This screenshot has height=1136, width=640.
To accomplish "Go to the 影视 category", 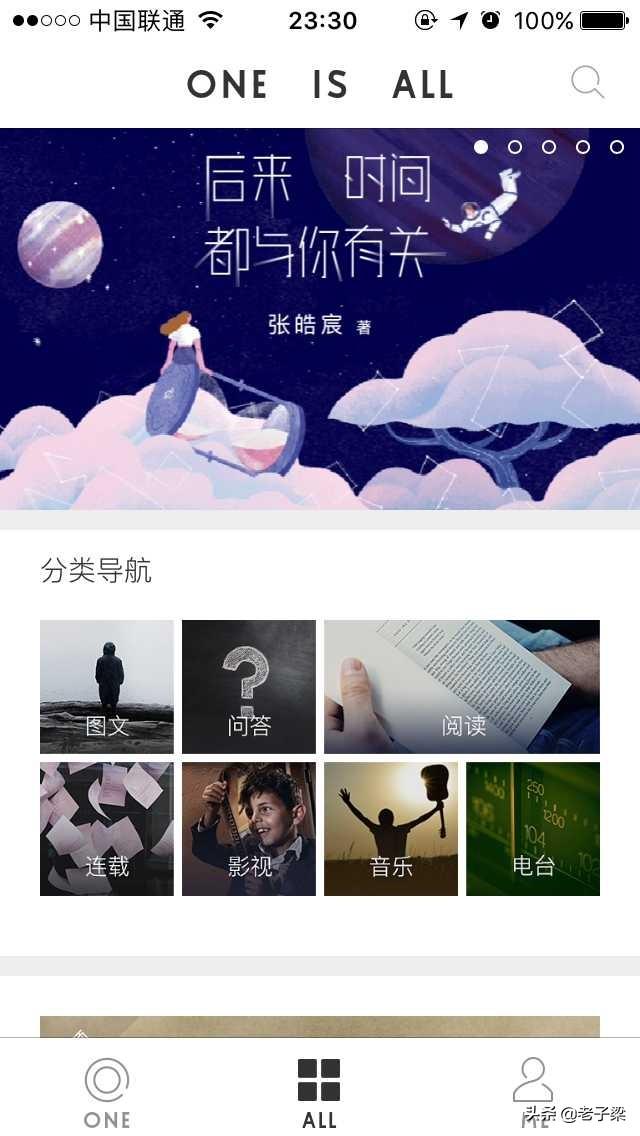I will click(x=249, y=829).
